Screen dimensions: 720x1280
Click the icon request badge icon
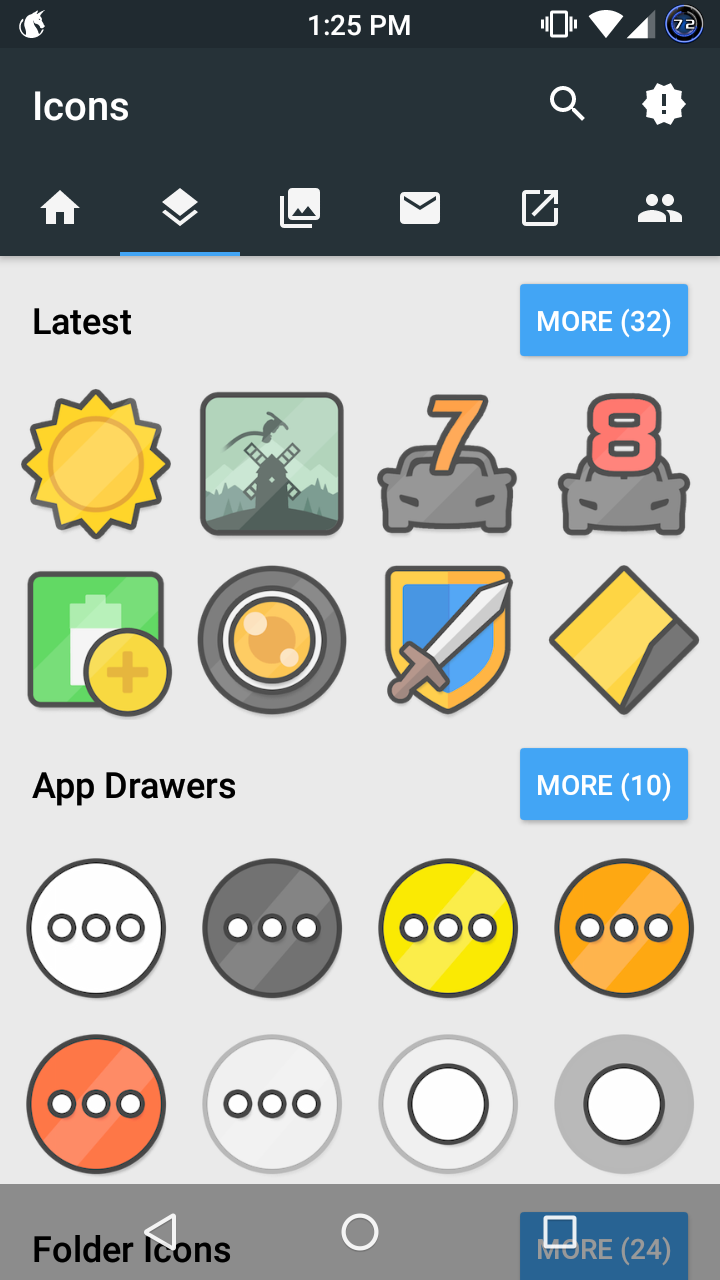[665, 103]
